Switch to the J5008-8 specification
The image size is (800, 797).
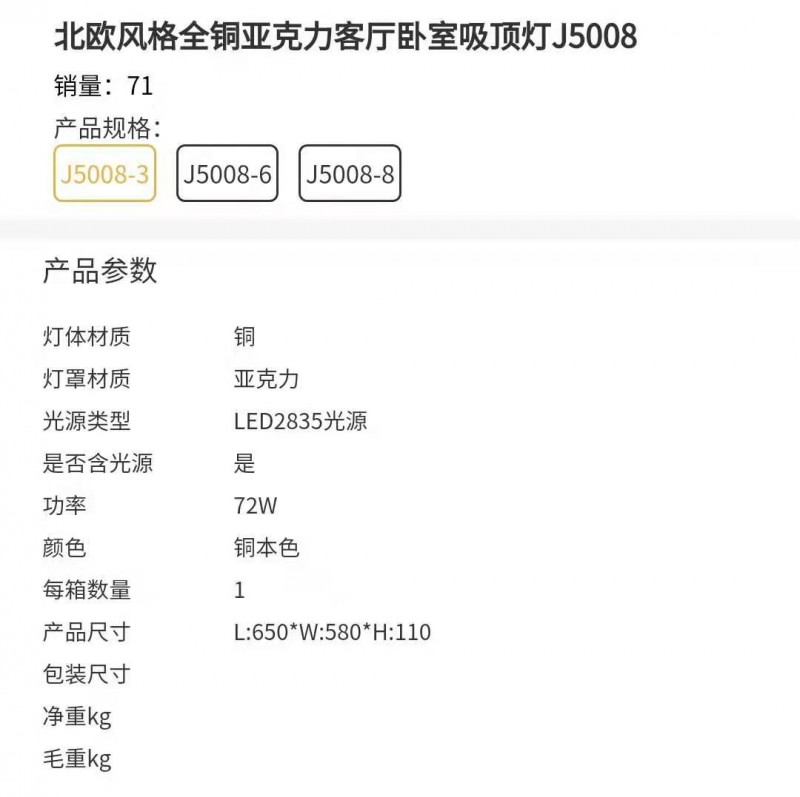(x=350, y=174)
